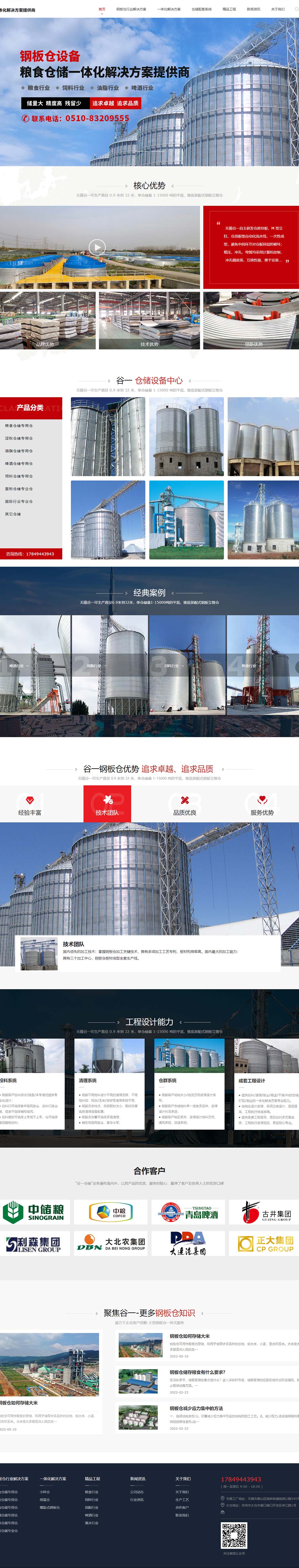Open the 精品工程 nav item
Image resolution: width=299 pixels, height=1568 pixels.
tap(229, 9)
